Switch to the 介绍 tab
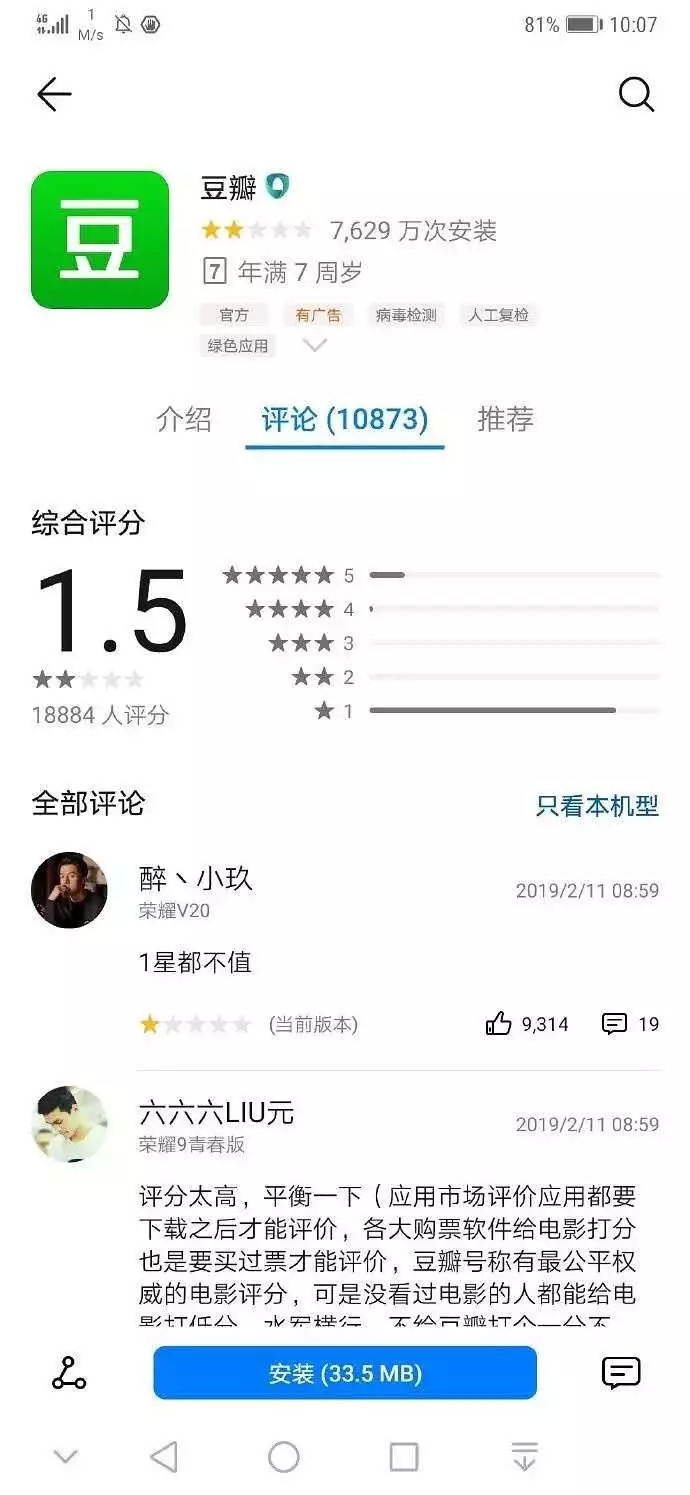The image size is (690, 1495). coord(184,419)
